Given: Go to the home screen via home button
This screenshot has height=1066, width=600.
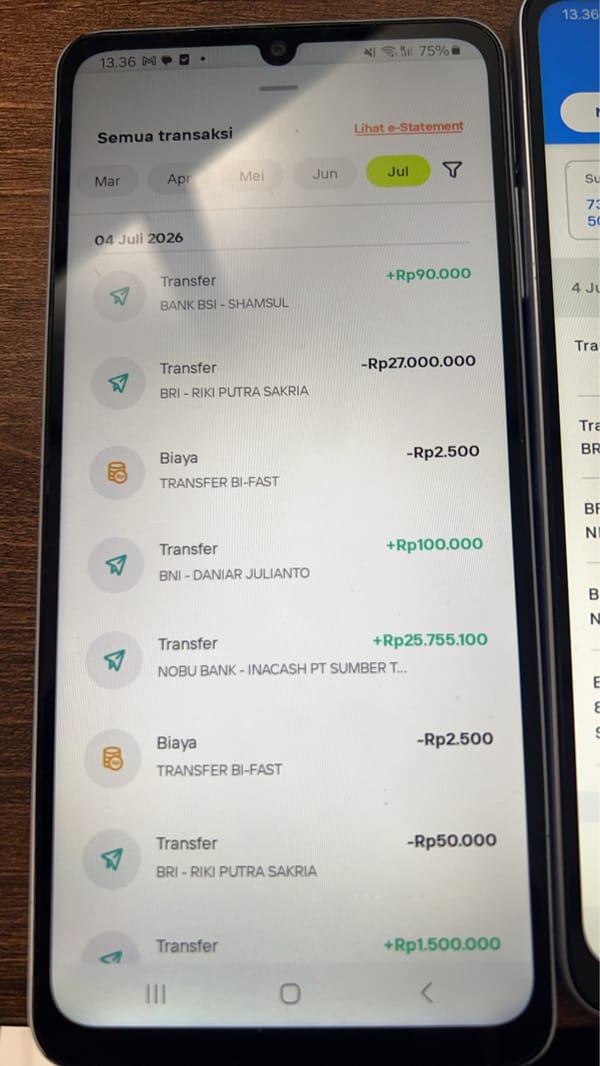Looking at the screenshot, I should coord(290,994).
